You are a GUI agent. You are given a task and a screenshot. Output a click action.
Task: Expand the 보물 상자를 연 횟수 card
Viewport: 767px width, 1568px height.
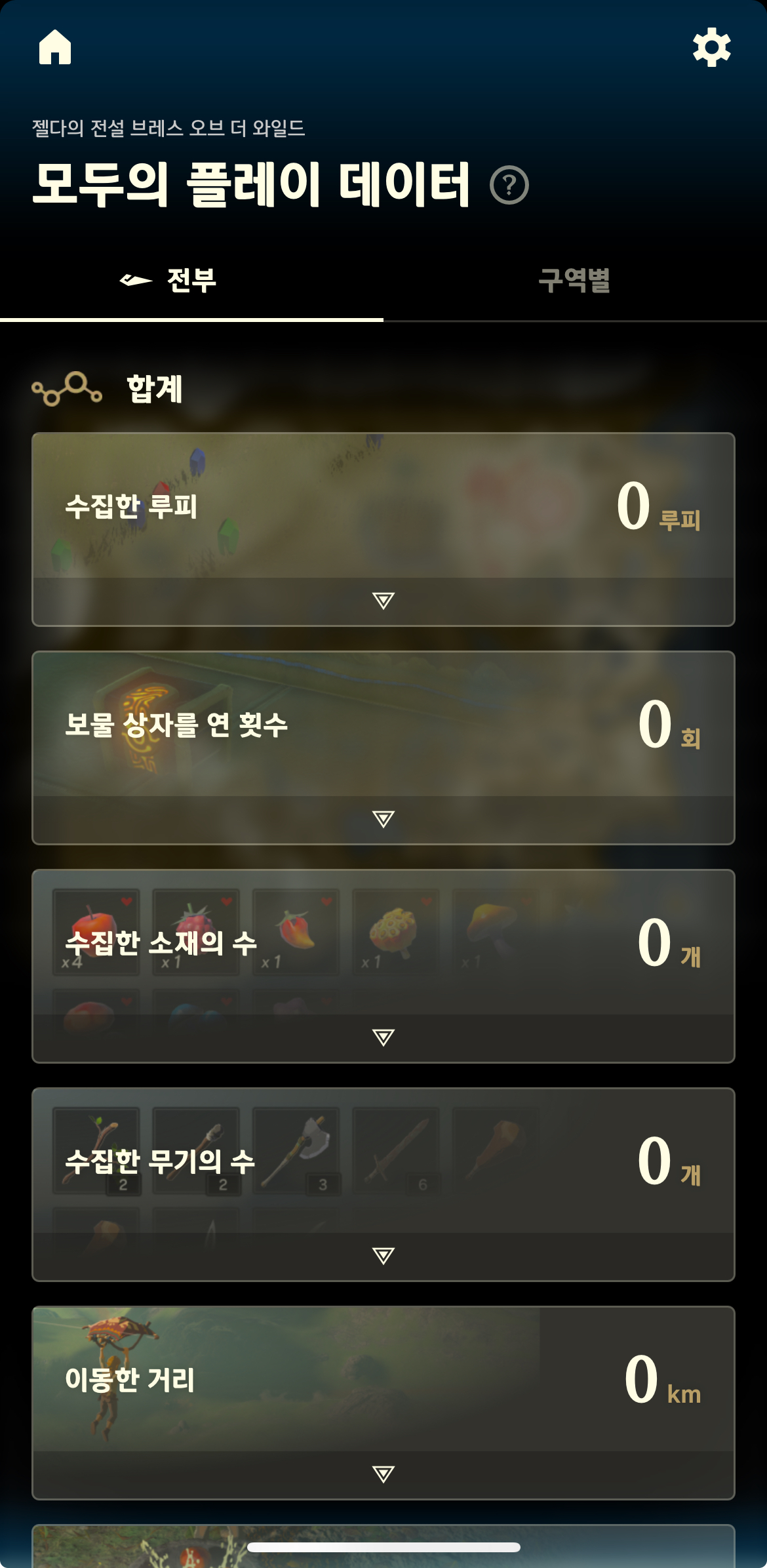pyautogui.click(x=382, y=820)
